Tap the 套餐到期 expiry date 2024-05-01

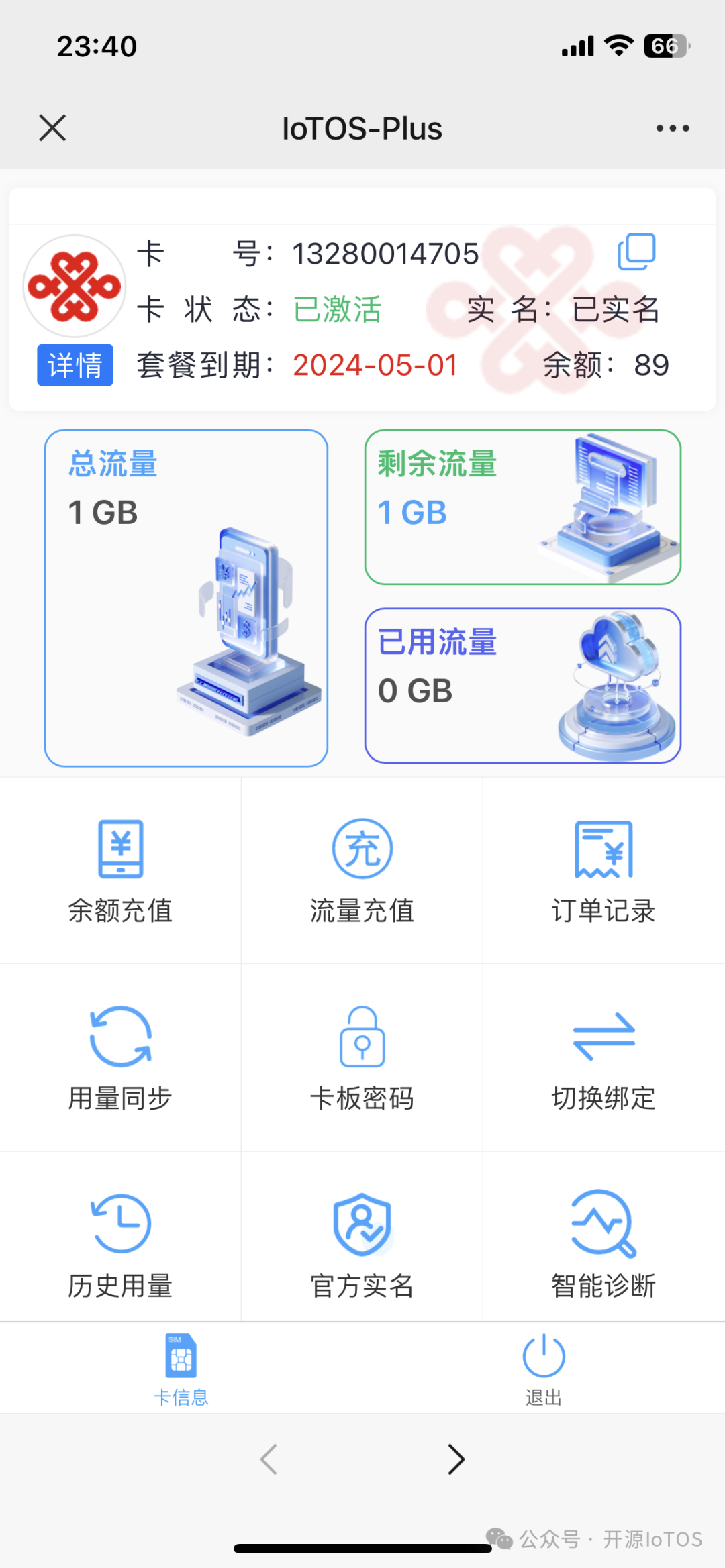(375, 364)
